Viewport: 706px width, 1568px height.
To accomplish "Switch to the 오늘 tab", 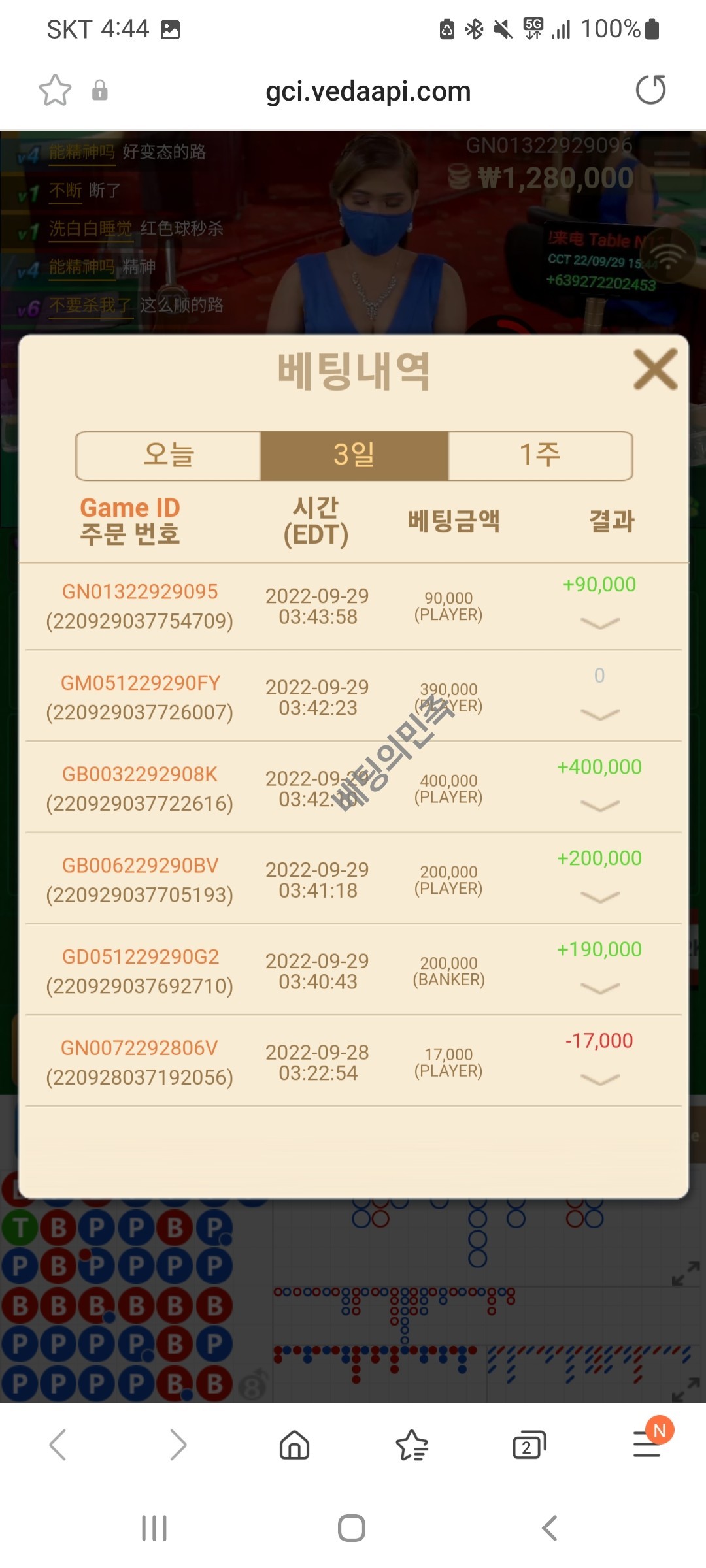I will pyautogui.click(x=169, y=455).
